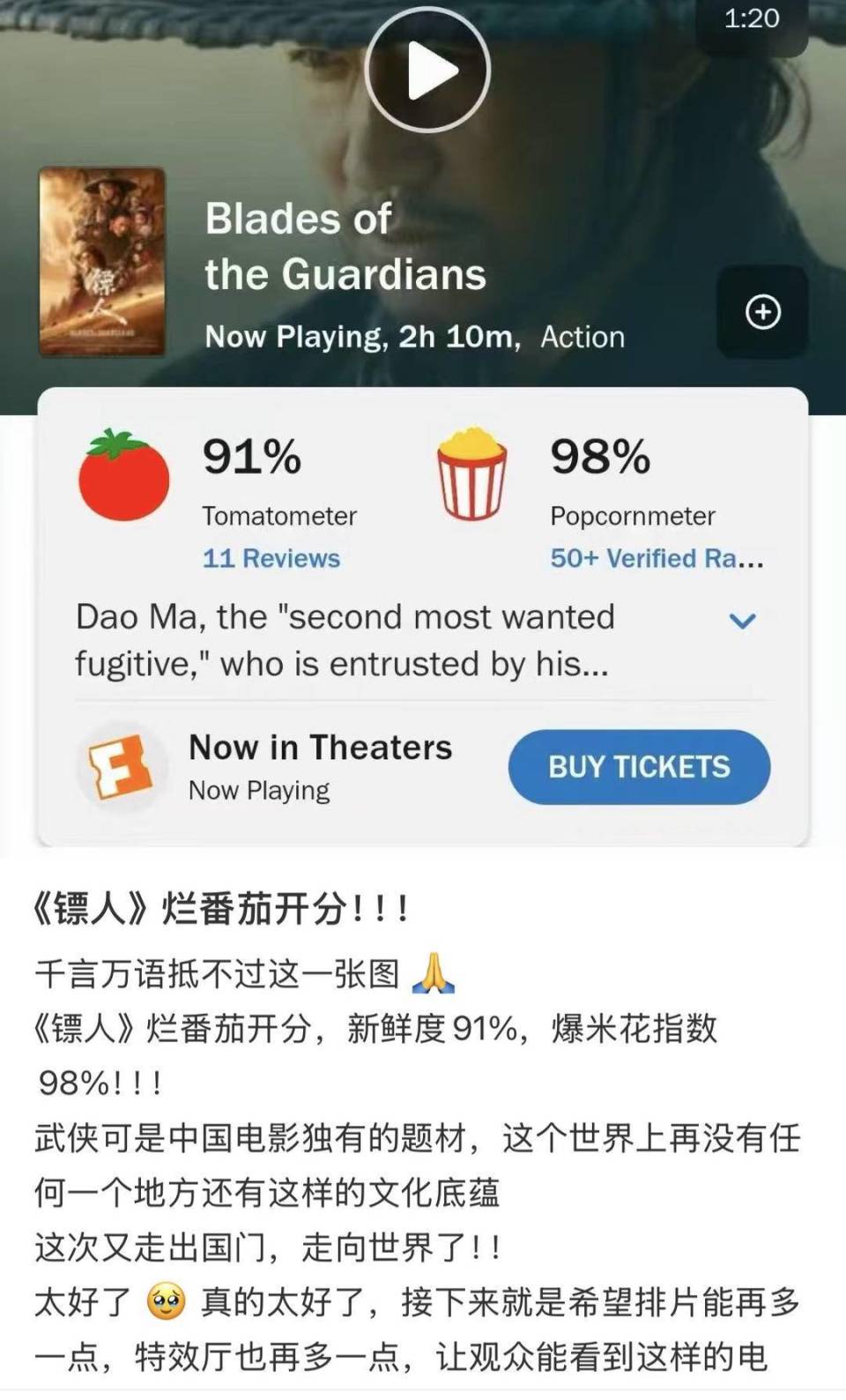
Task: Open the 11 Reviews link
Action: click(x=271, y=558)
